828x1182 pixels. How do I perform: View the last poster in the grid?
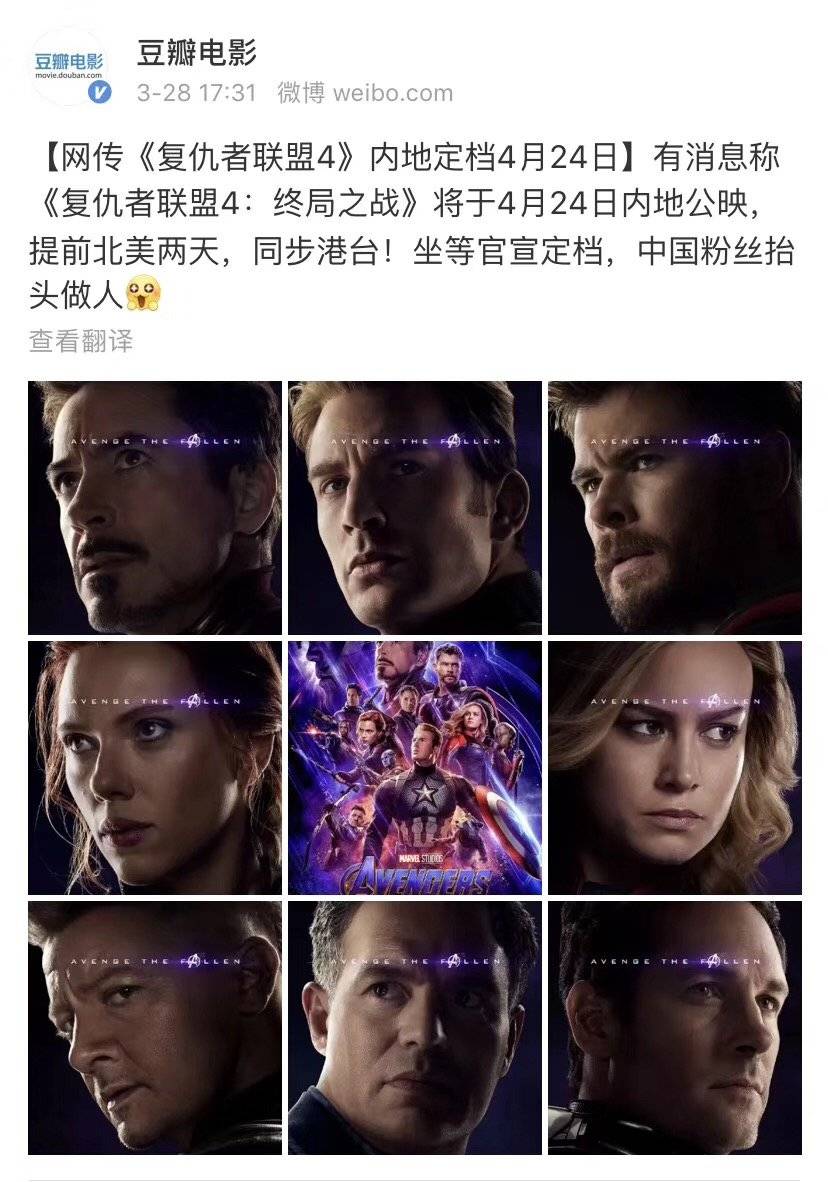click(674, 1028)
